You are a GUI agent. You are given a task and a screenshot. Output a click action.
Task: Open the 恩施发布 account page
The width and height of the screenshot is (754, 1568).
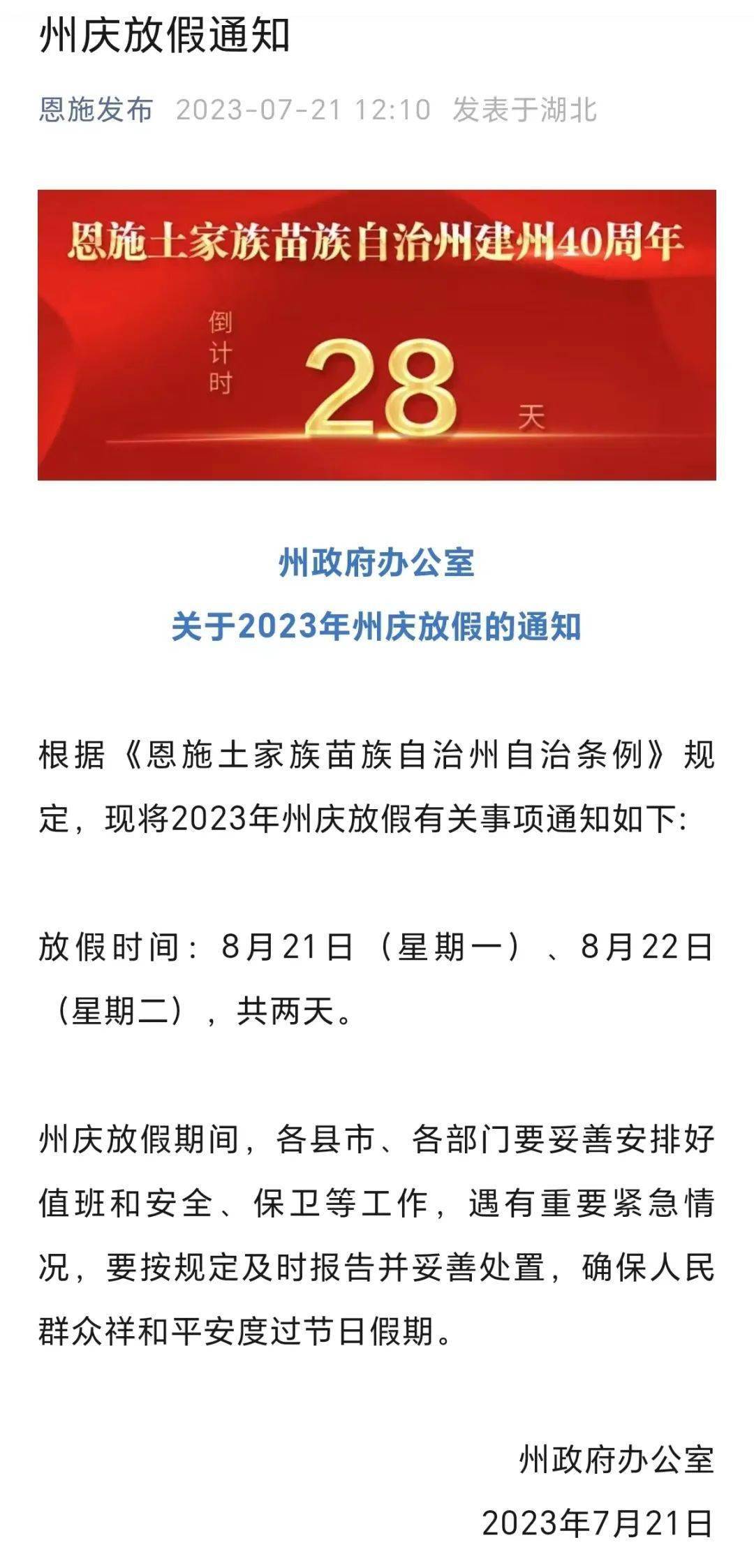click(x=96, y=110)
